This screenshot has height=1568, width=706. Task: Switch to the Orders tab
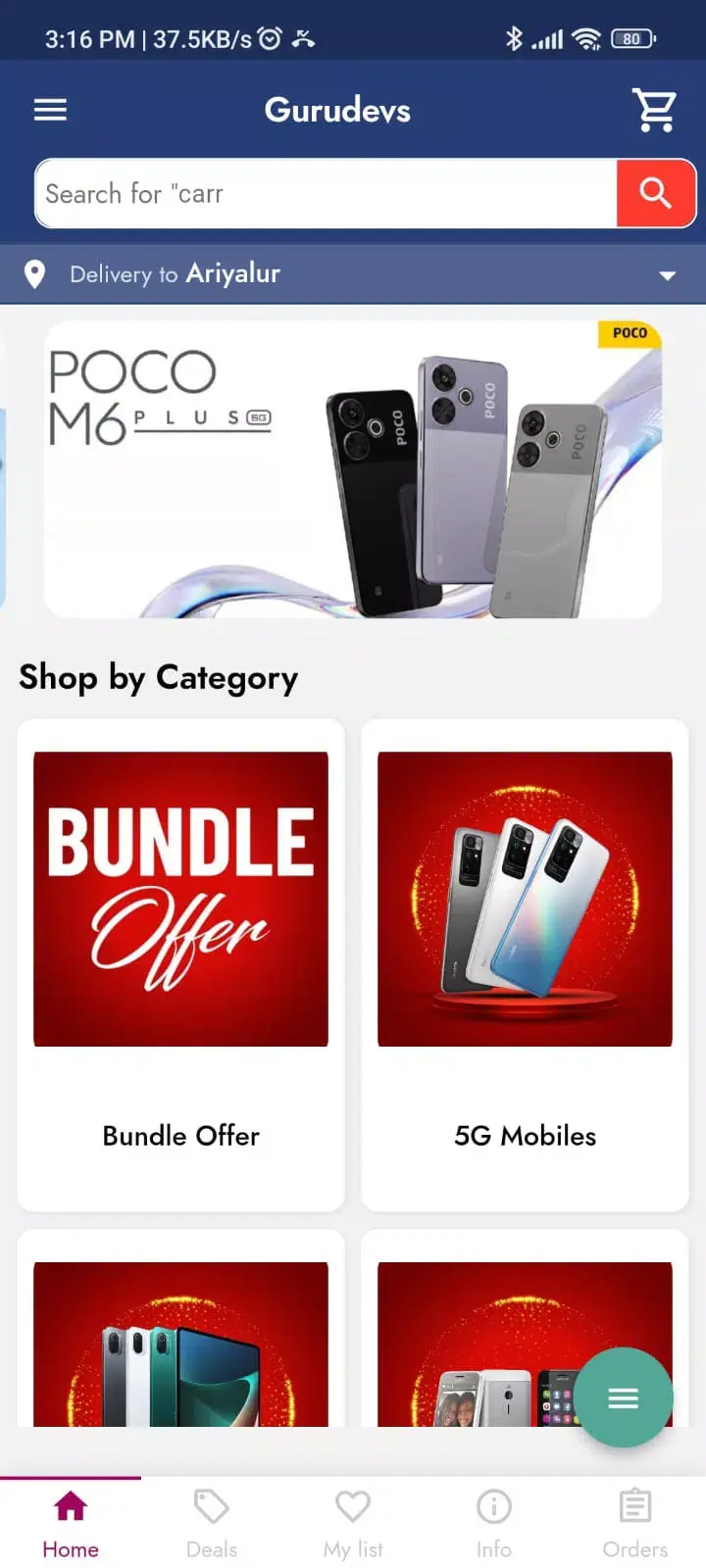(x=634, y=1524)
